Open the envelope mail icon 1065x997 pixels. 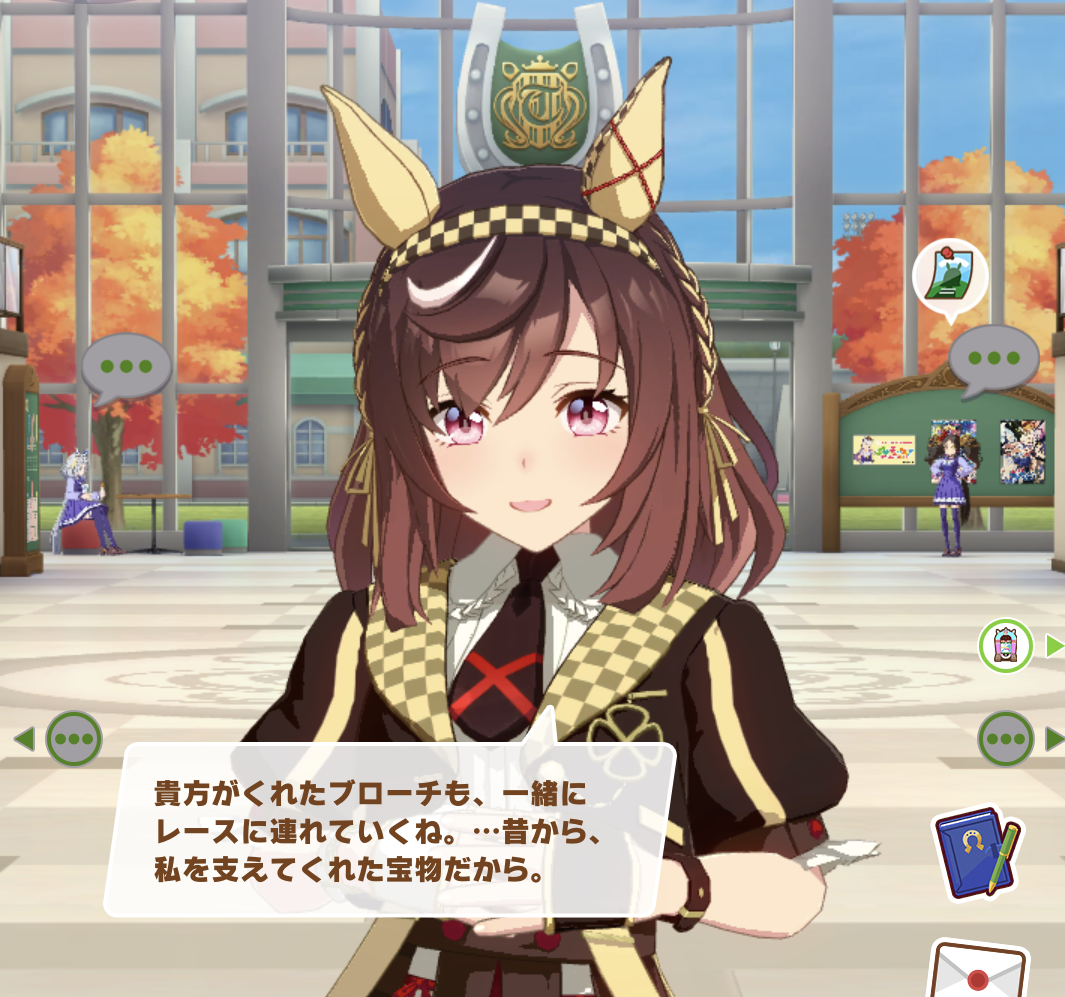click(x=978, y=972)
